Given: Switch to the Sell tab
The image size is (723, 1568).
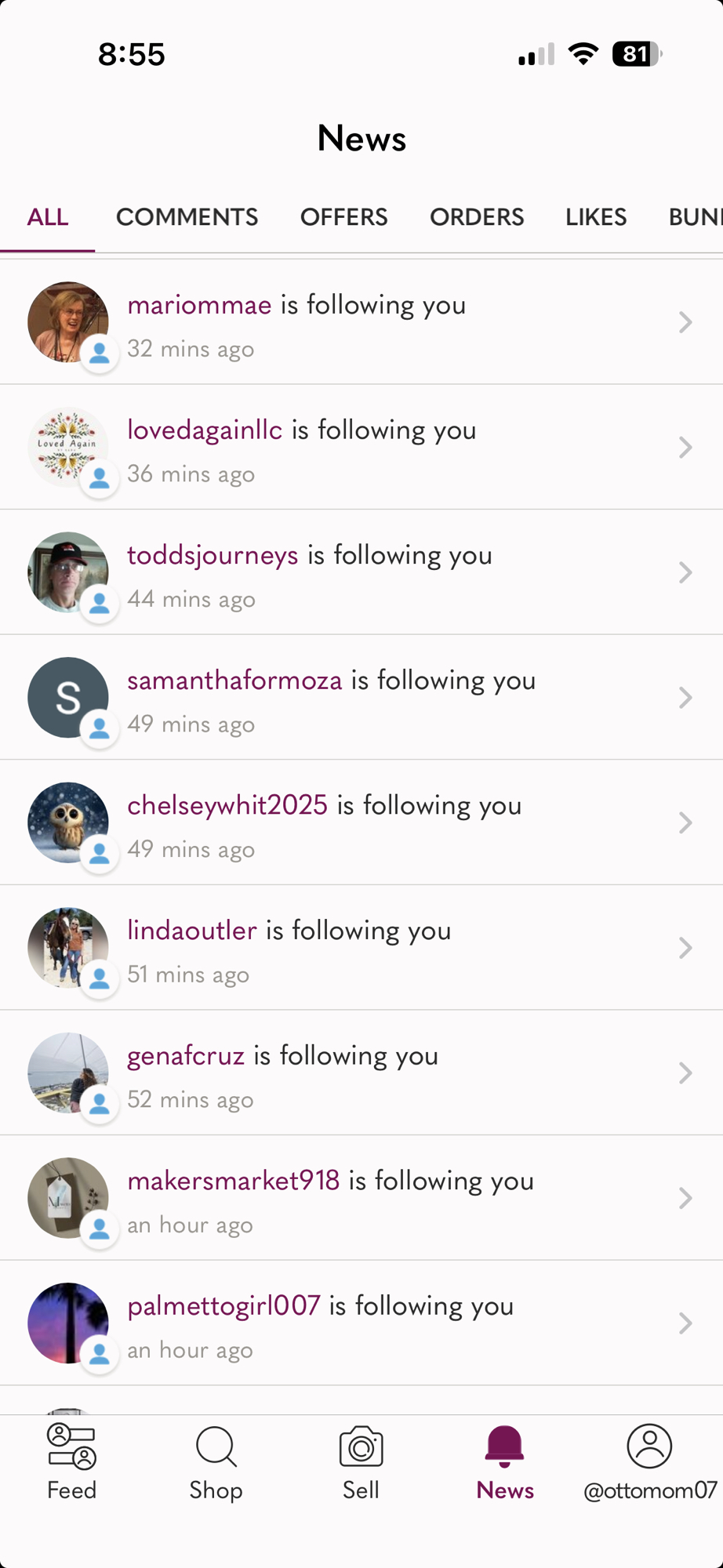Looking at the screenshot, I should click(x=361, y=1463).
